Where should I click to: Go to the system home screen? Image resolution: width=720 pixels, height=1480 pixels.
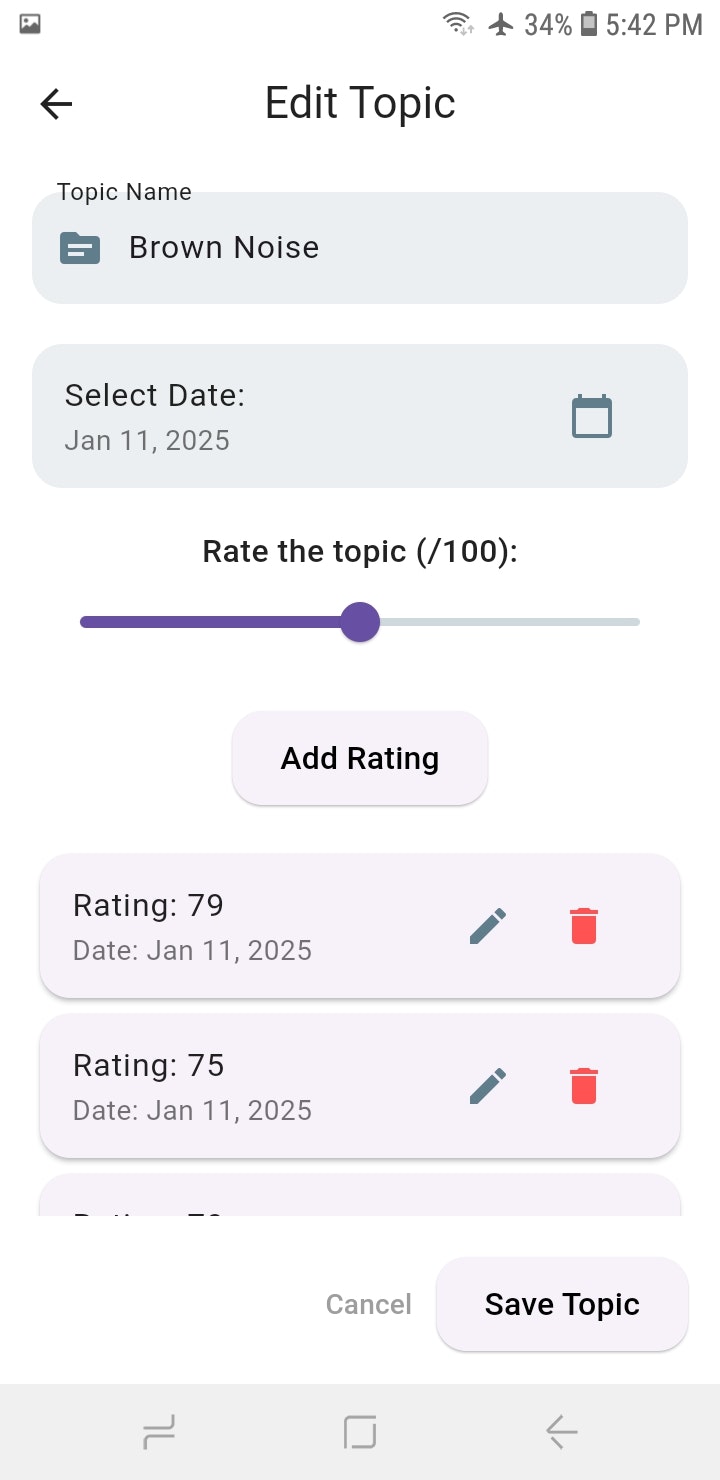click(360, 1433)
